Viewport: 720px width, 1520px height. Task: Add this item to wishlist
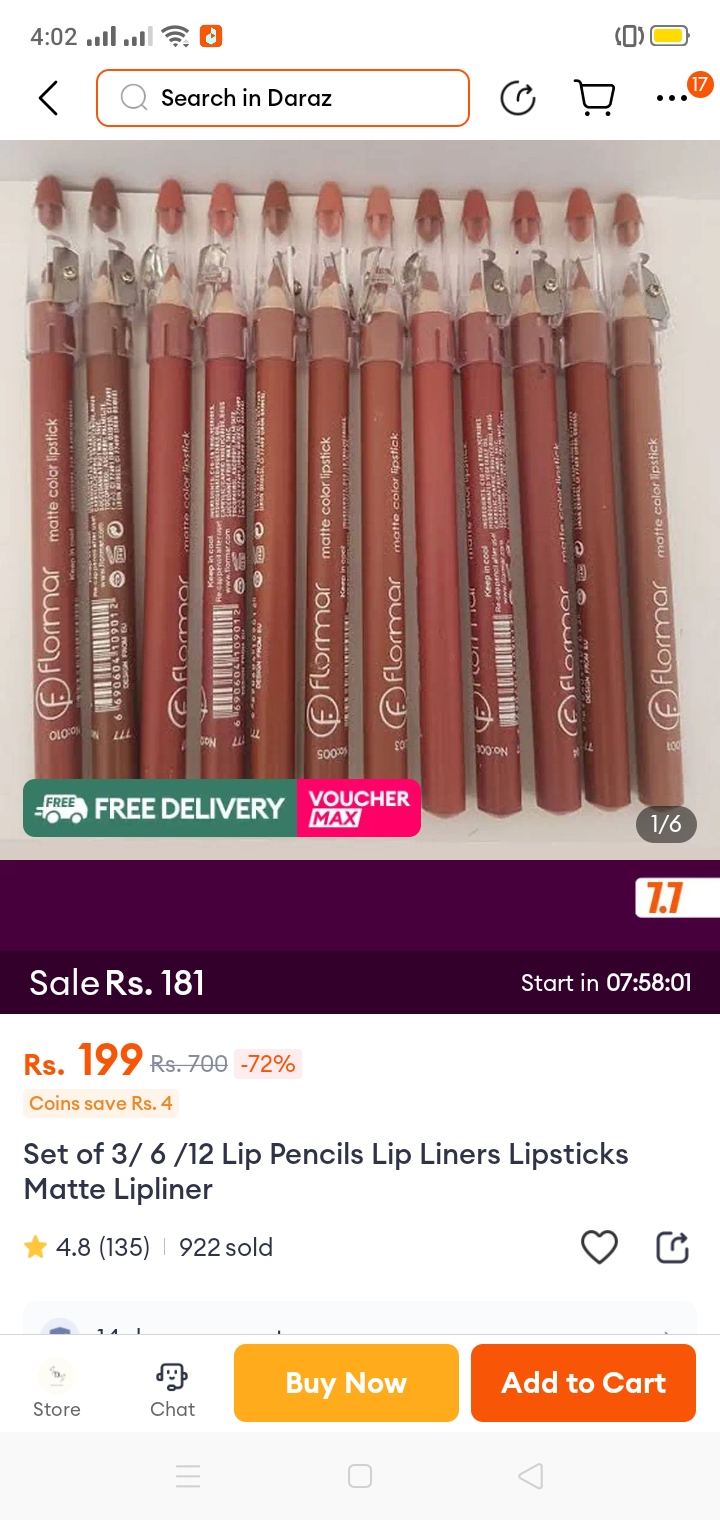coord(599,1247)
